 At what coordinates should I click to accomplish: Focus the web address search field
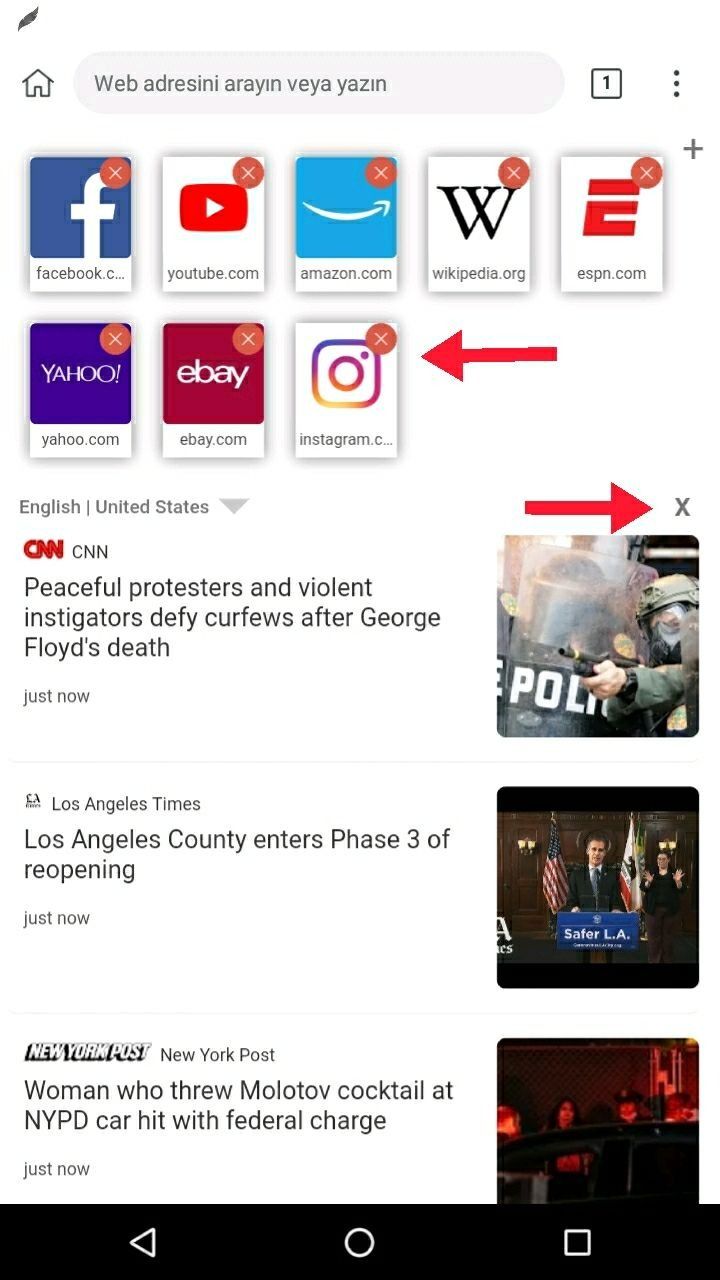[318, 83]
